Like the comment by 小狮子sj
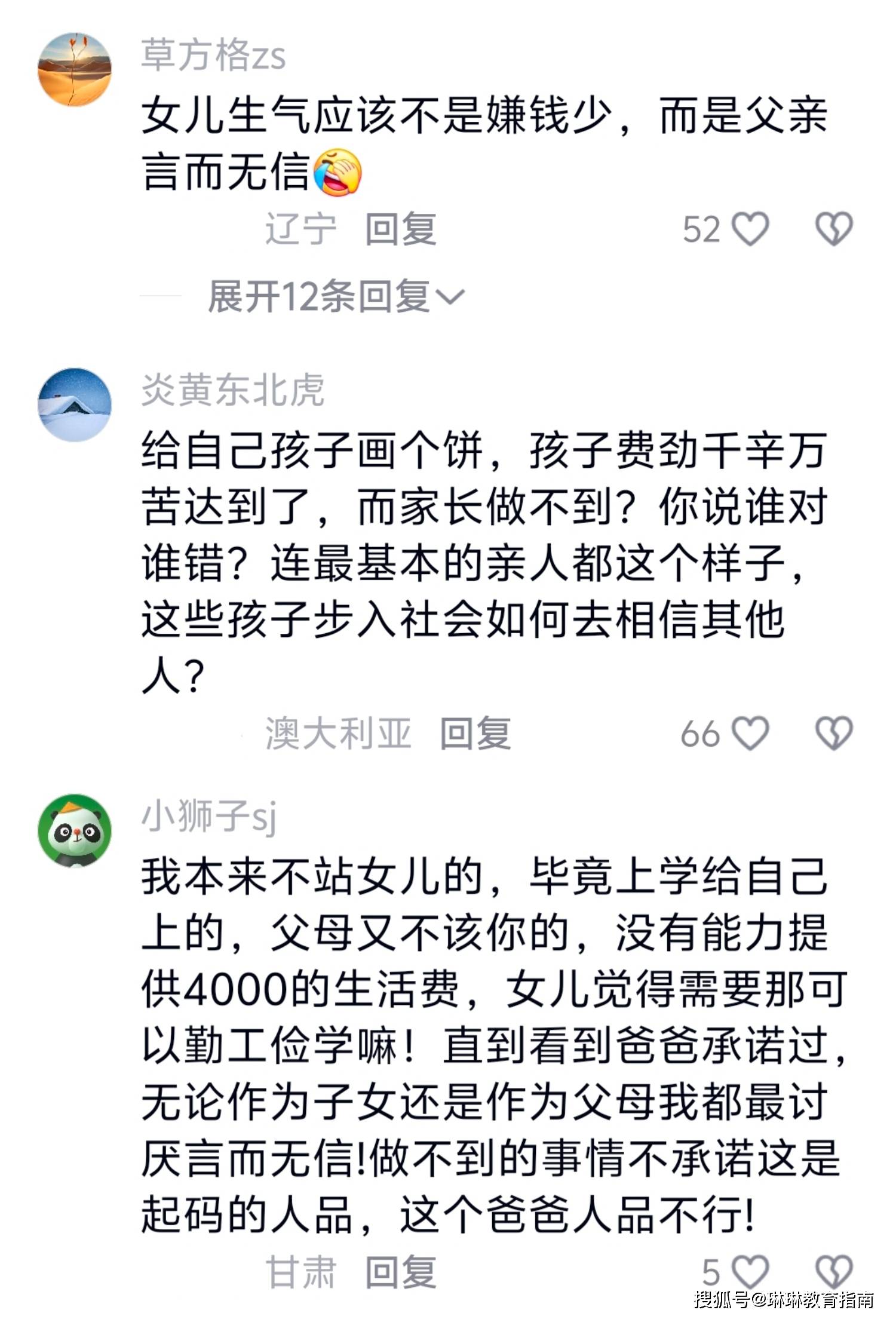The width and height of the screenshot is (896, 1319). [750, 1272]
